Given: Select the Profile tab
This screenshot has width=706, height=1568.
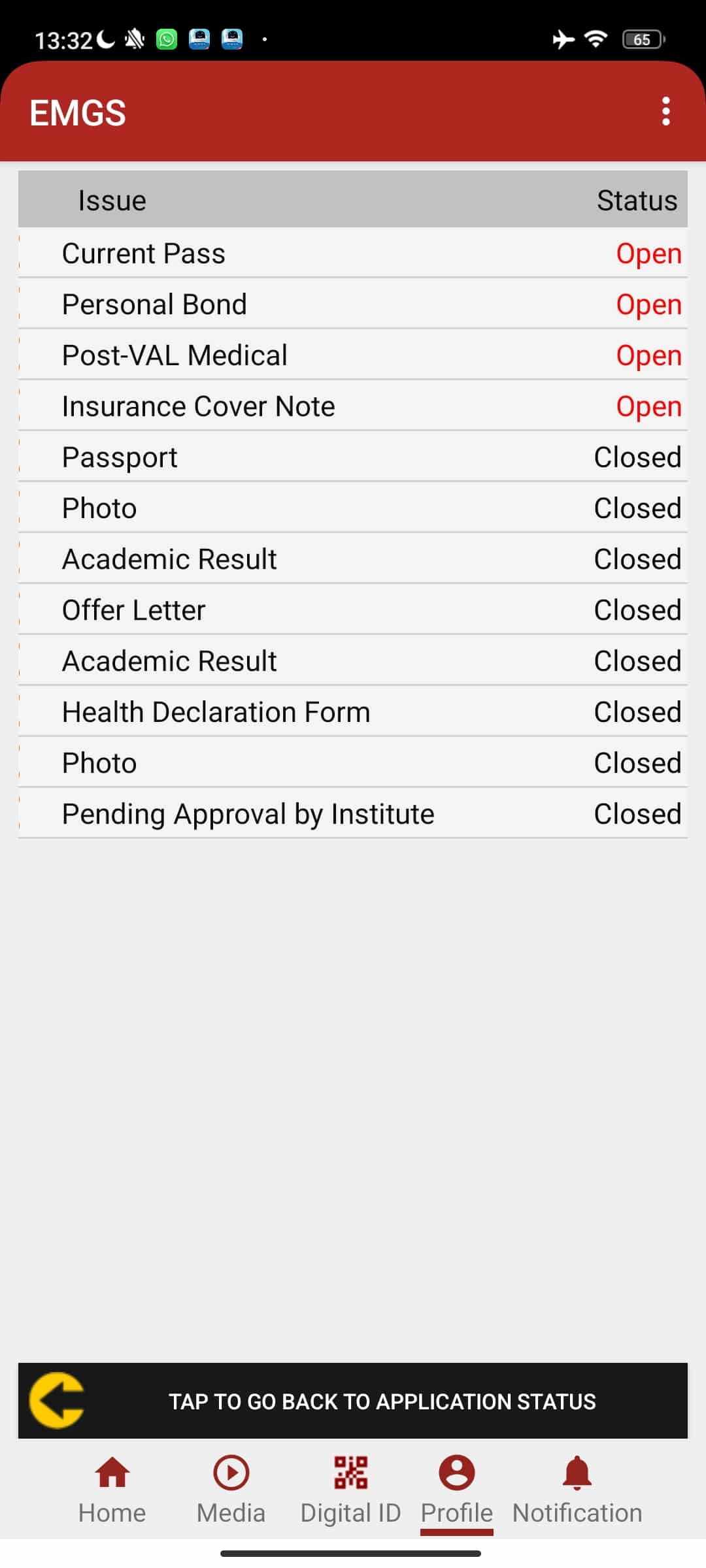Looking at the screenshot, I should pos(456,1490).
